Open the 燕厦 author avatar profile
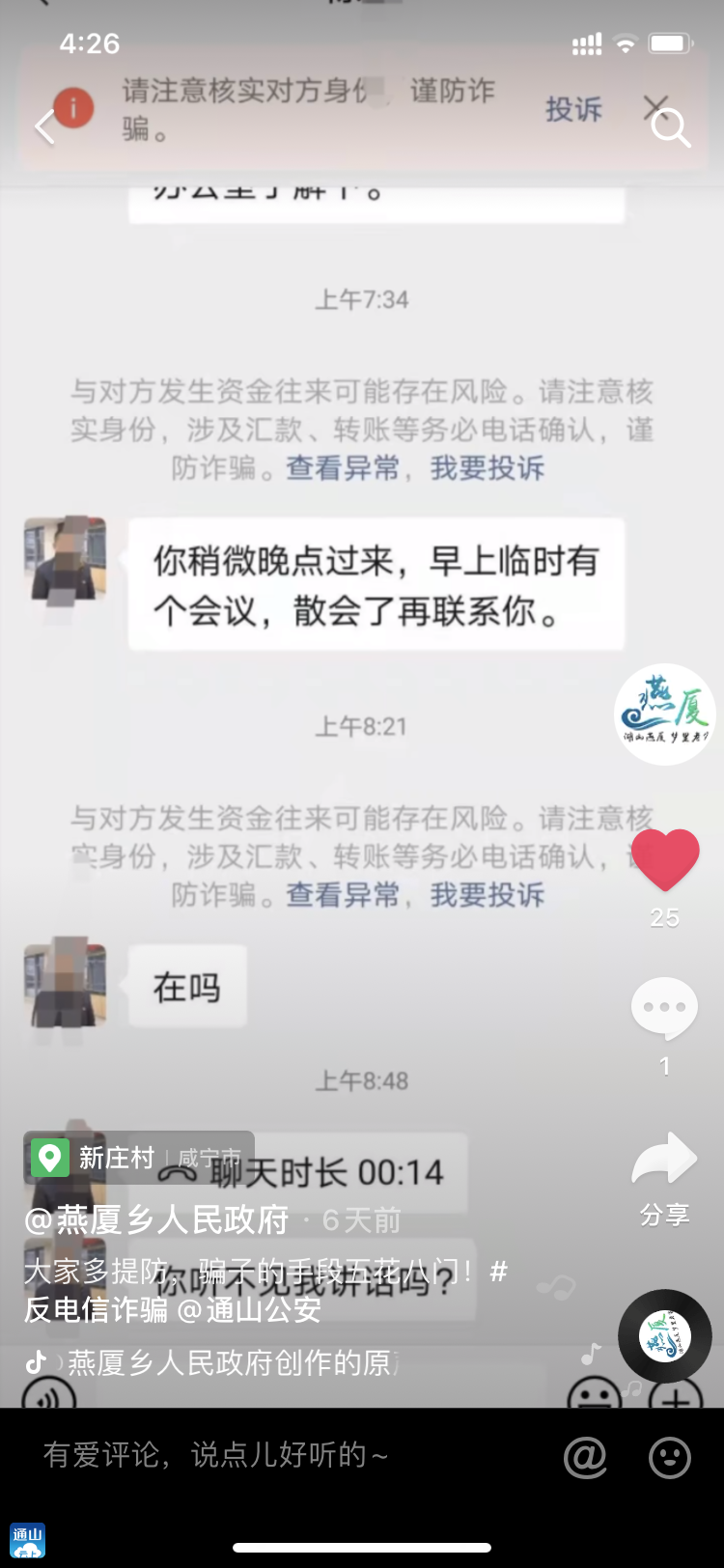The width and height of the screenshot is (724, 1568). coord(664,714)
